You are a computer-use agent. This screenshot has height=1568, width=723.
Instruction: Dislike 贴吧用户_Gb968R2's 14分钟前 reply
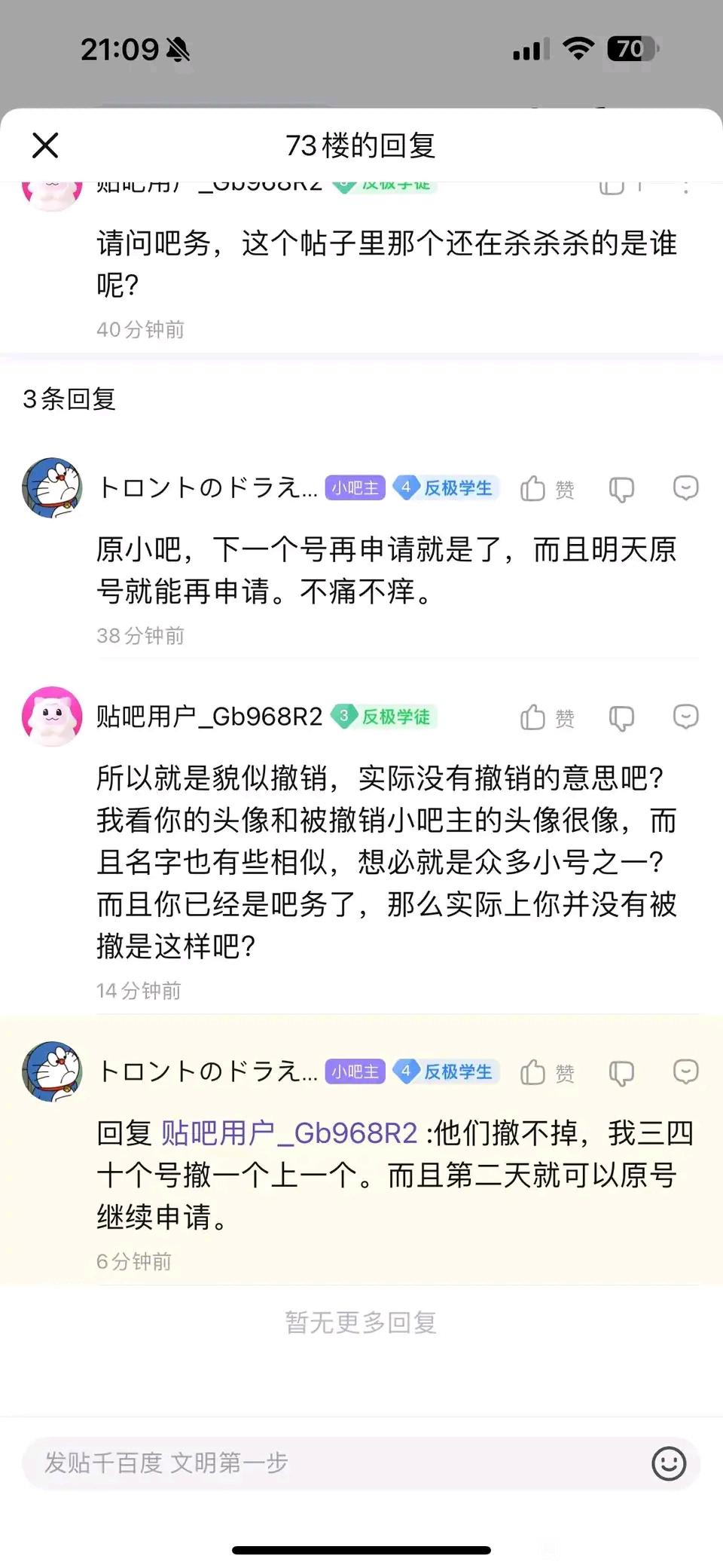(x=621, y=717)
